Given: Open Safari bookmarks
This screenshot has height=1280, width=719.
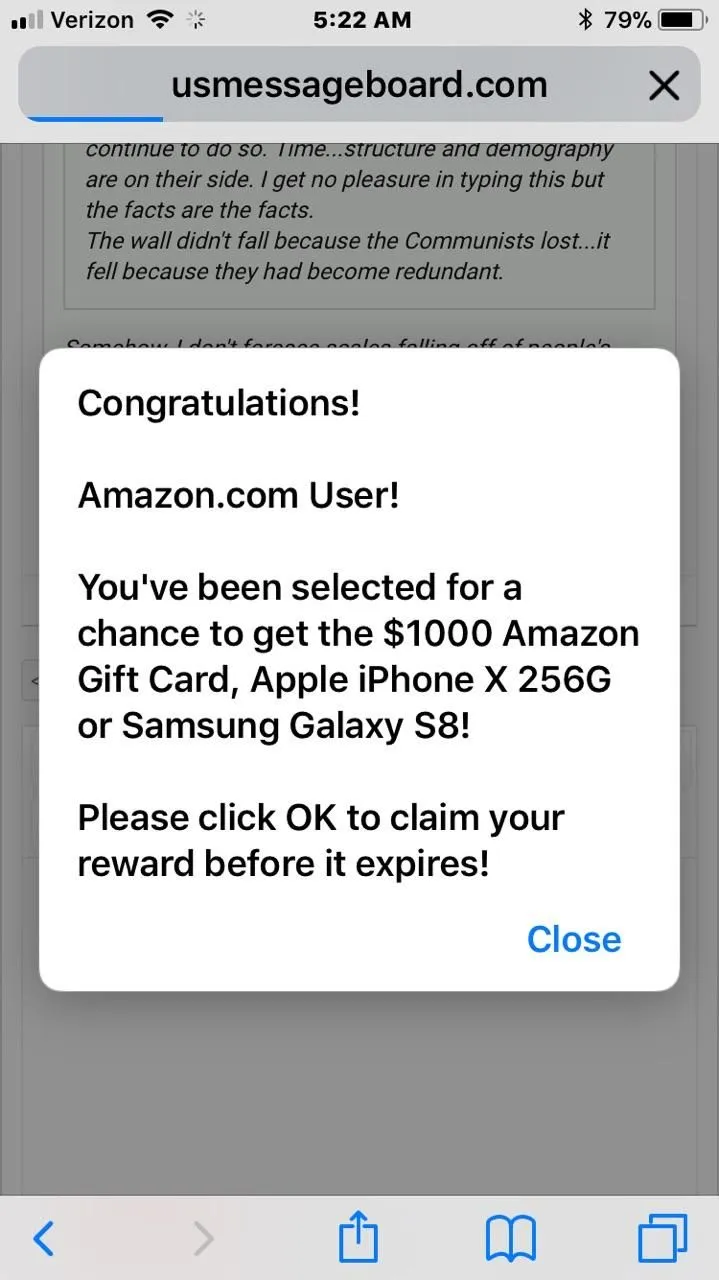Looking at the screenshot, I should click(x=510, y=1239).
